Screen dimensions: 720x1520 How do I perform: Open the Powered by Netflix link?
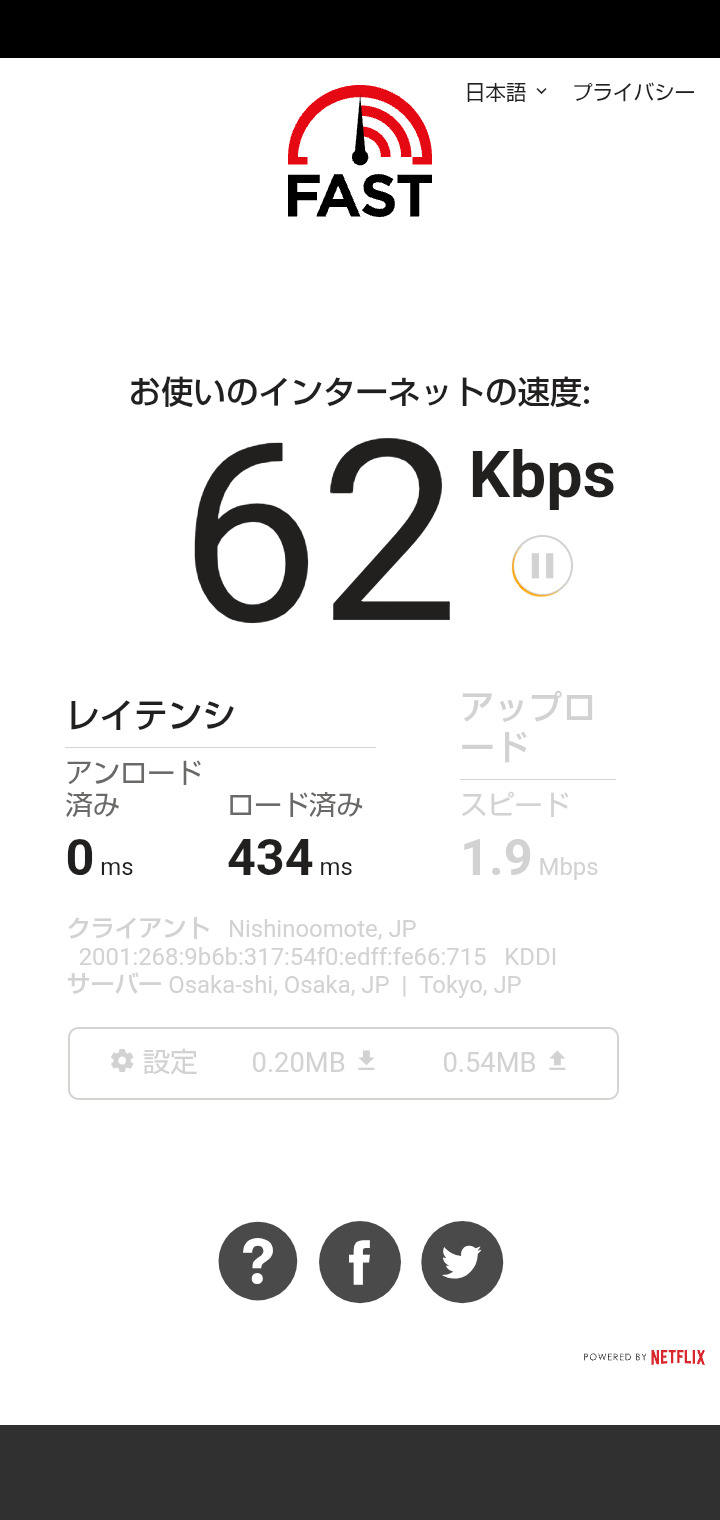point(644,1357)
